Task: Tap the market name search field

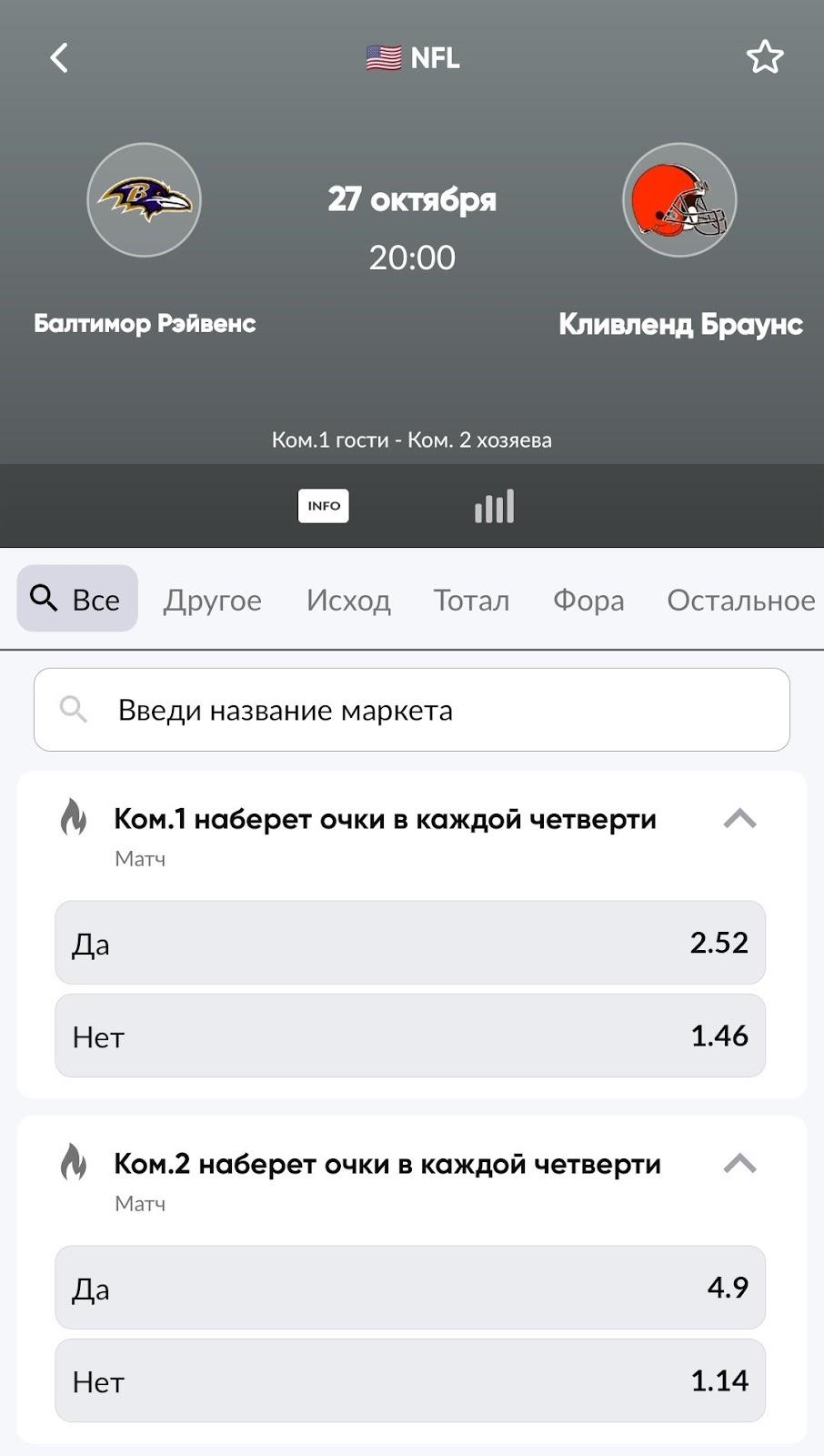Action: (x=411, y=710)
